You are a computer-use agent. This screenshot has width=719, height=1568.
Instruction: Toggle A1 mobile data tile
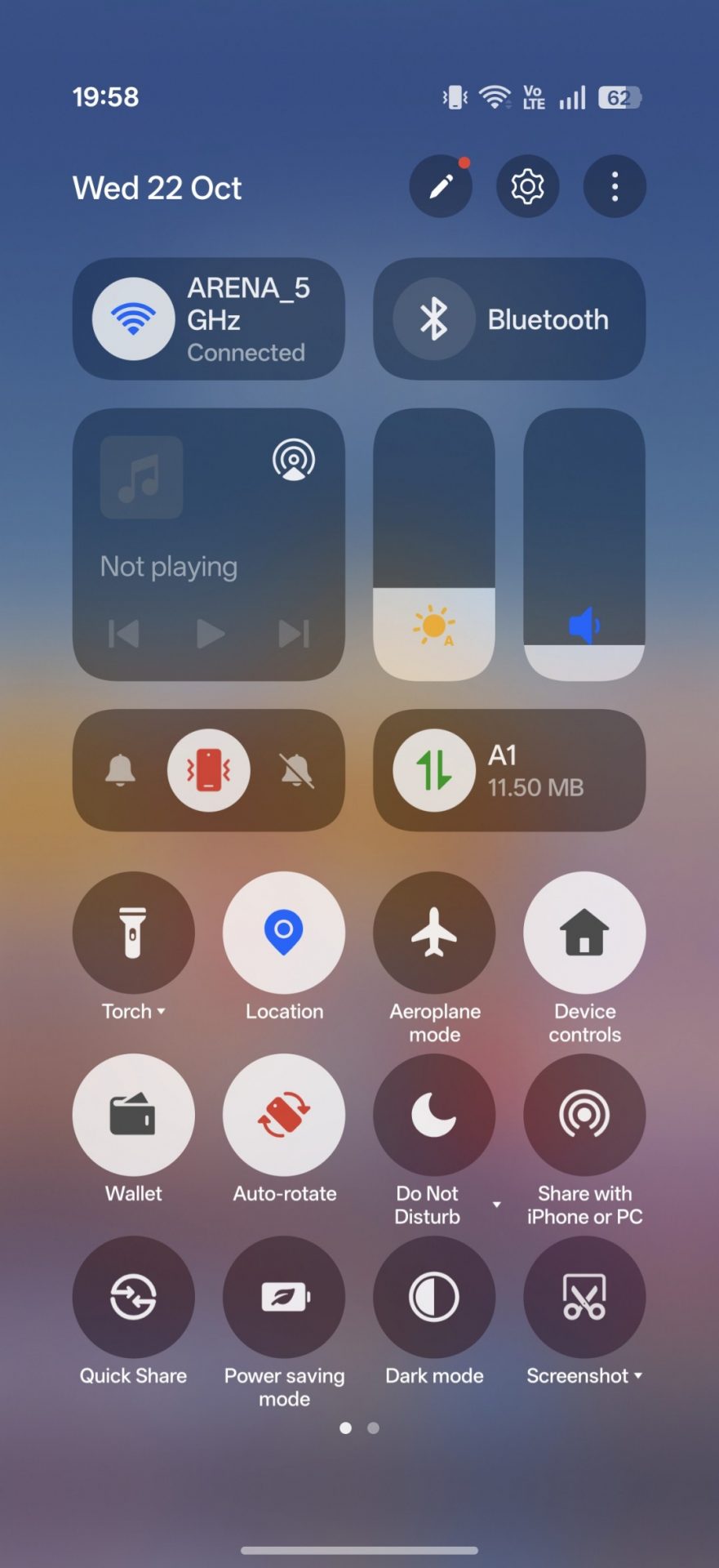(434, 770)
